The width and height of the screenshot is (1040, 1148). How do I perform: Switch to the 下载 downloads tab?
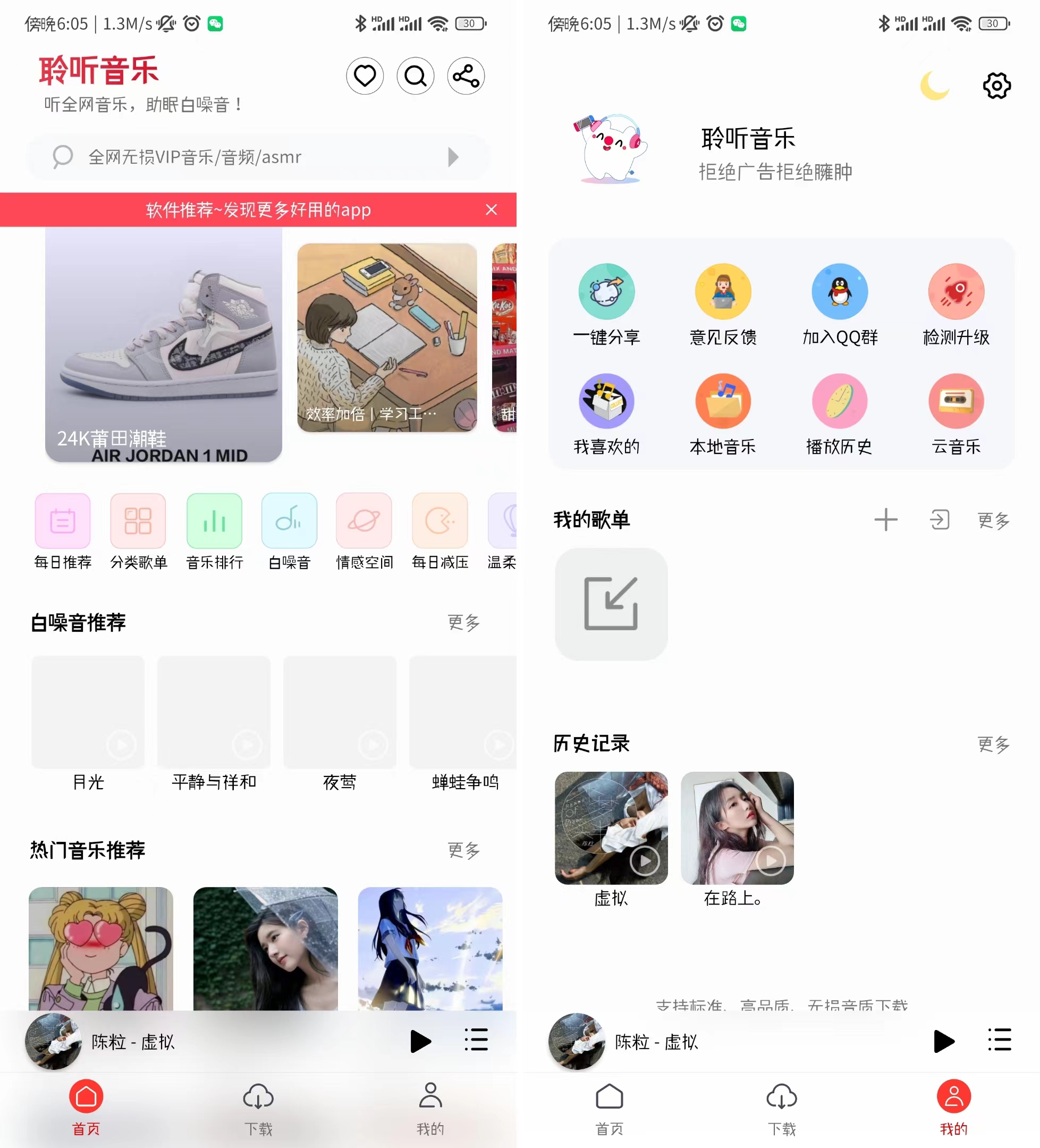[x=258, y=1108]
